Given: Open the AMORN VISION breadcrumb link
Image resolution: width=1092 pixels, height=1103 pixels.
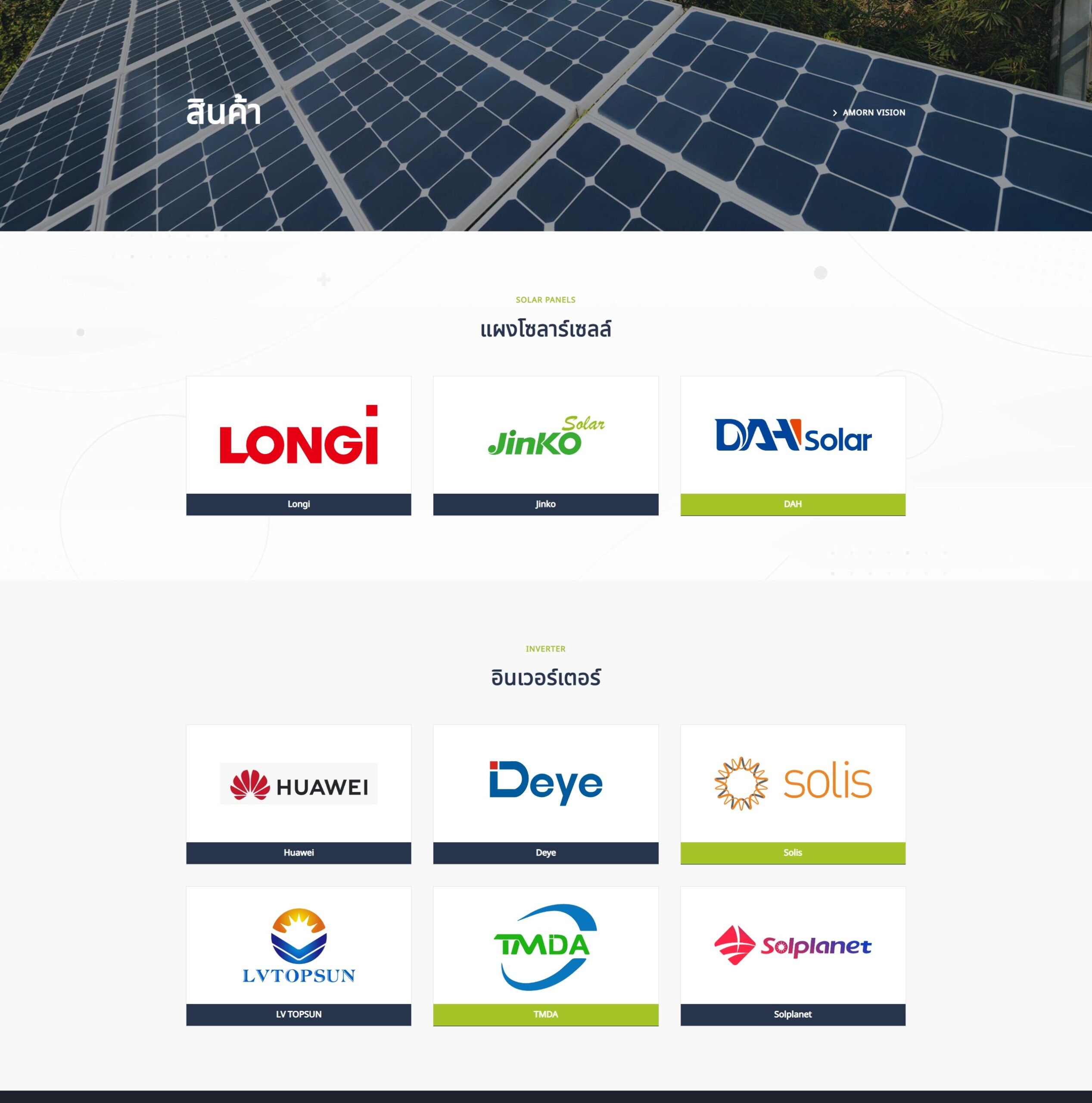Looking at the screenshot, I should point(873,112).
